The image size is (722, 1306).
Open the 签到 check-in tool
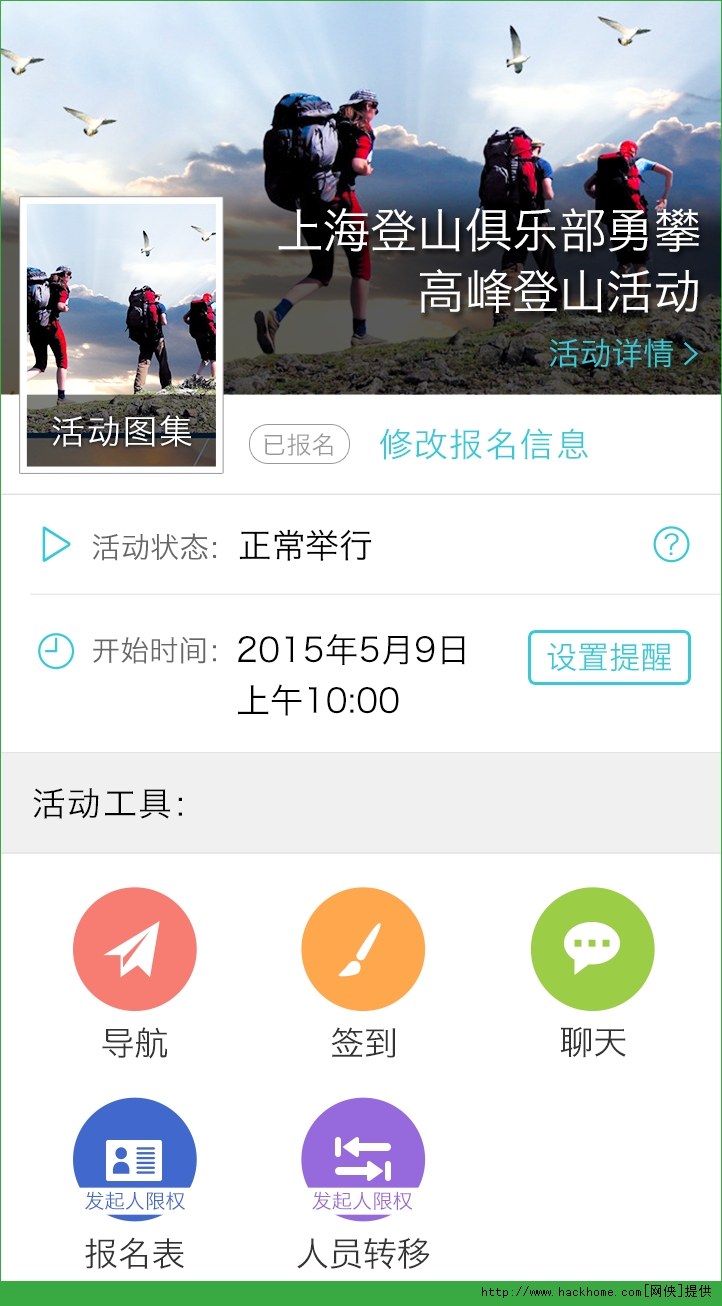[363, 950]
